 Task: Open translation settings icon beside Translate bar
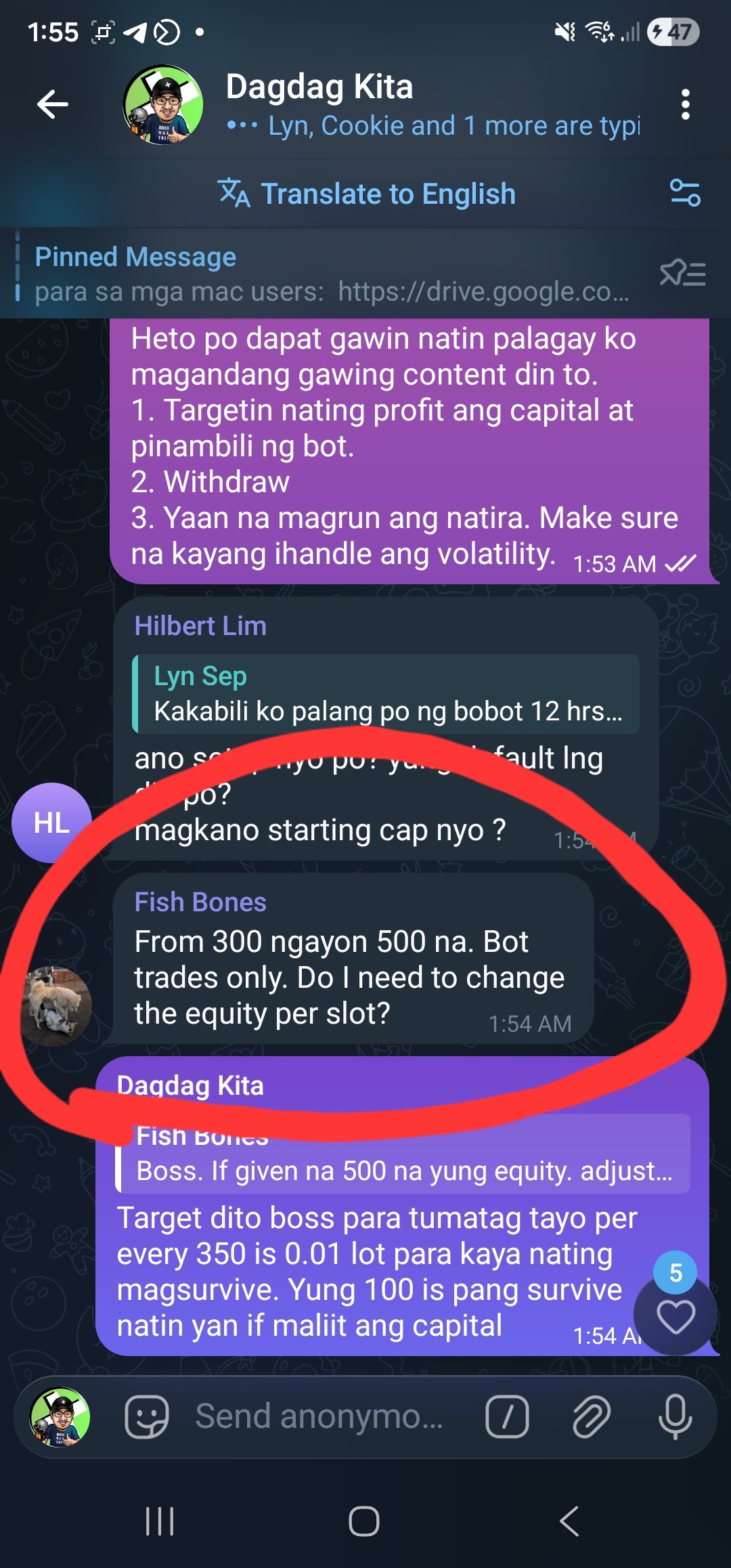[686, 194]
